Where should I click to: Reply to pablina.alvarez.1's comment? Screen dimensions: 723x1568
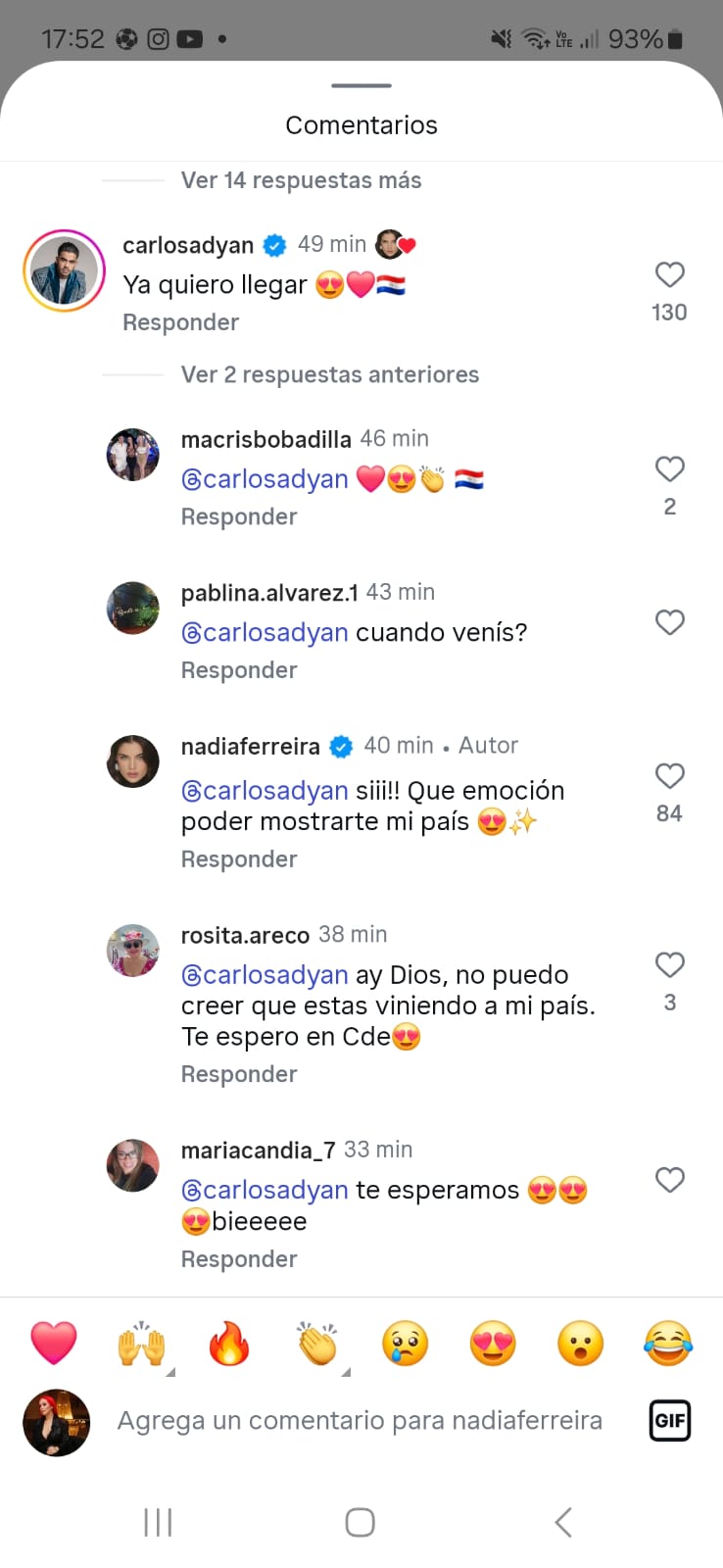pos(238,670)
